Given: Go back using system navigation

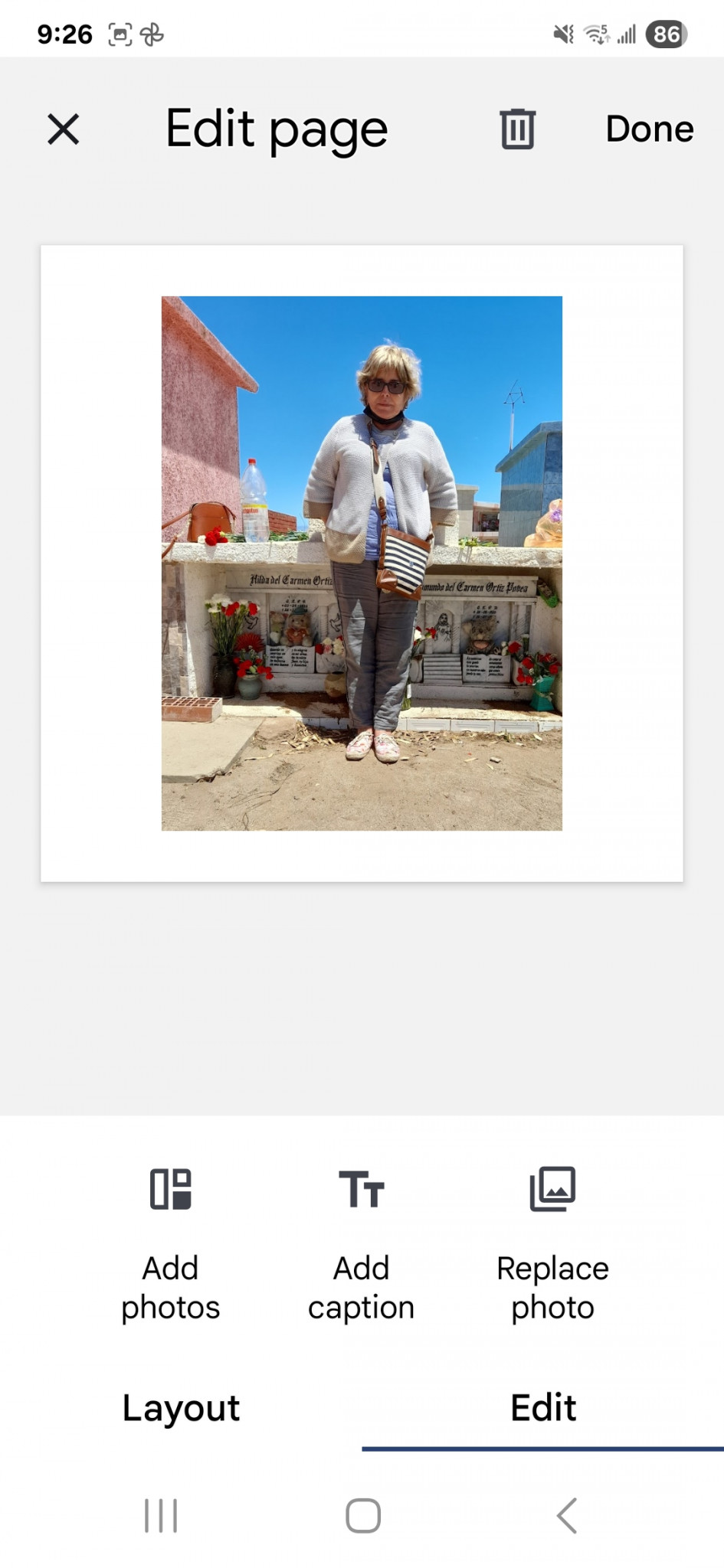Looking at the screenshot, I should point(566,1515).
